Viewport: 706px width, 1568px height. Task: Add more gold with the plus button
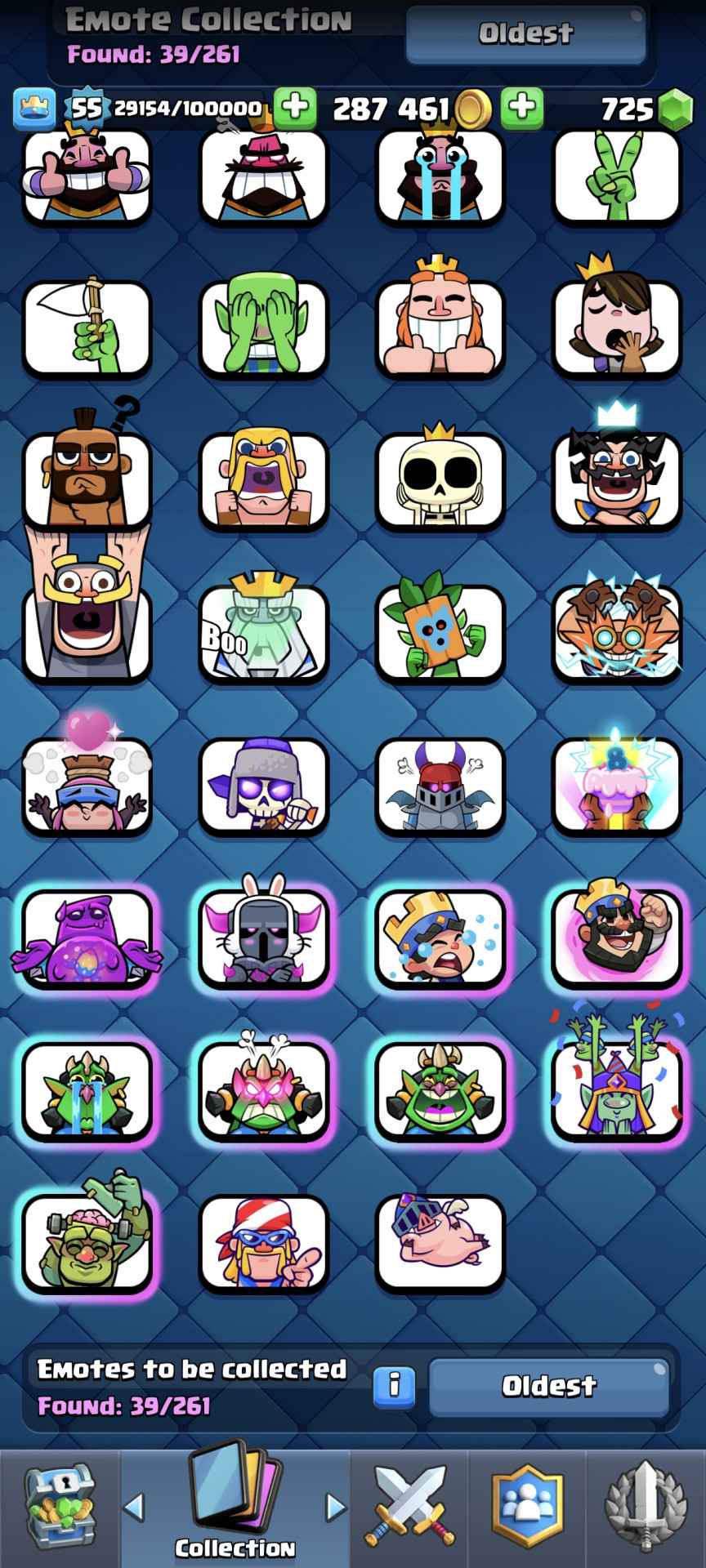[x=522, y=107]
